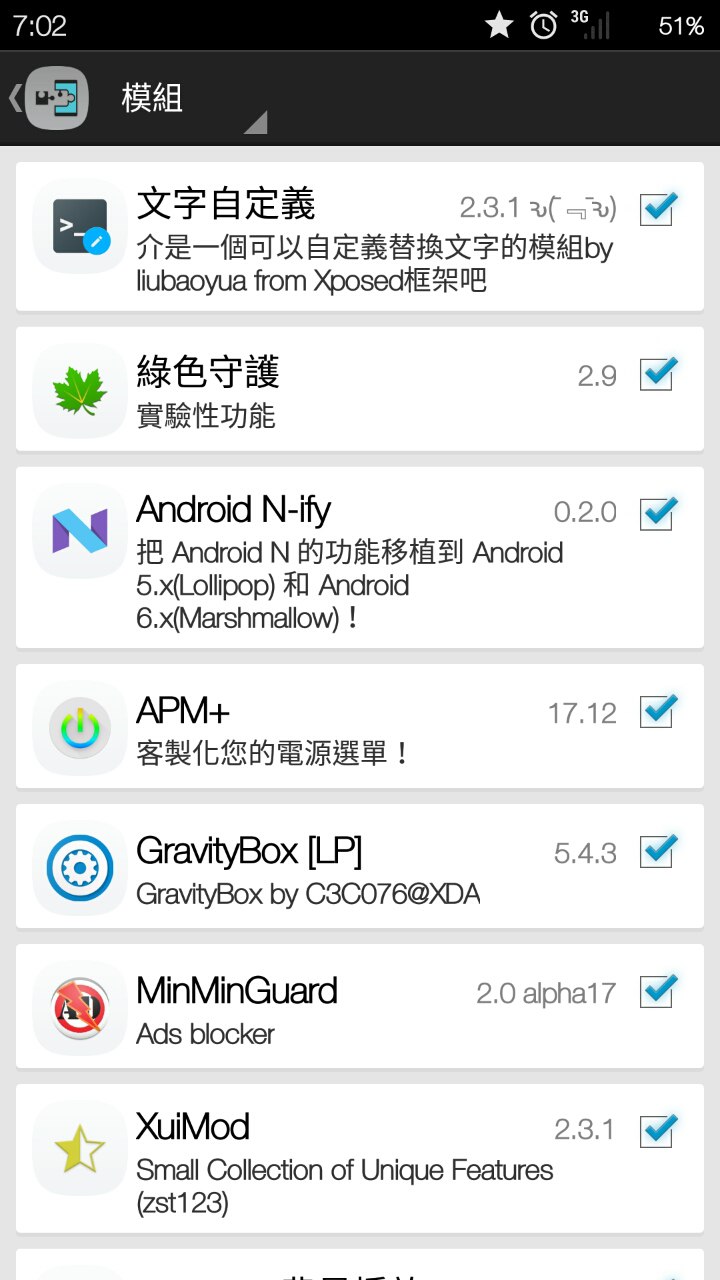
Task: Uncheck the XuiMod module checkbox
Action: pos(659,1129)
